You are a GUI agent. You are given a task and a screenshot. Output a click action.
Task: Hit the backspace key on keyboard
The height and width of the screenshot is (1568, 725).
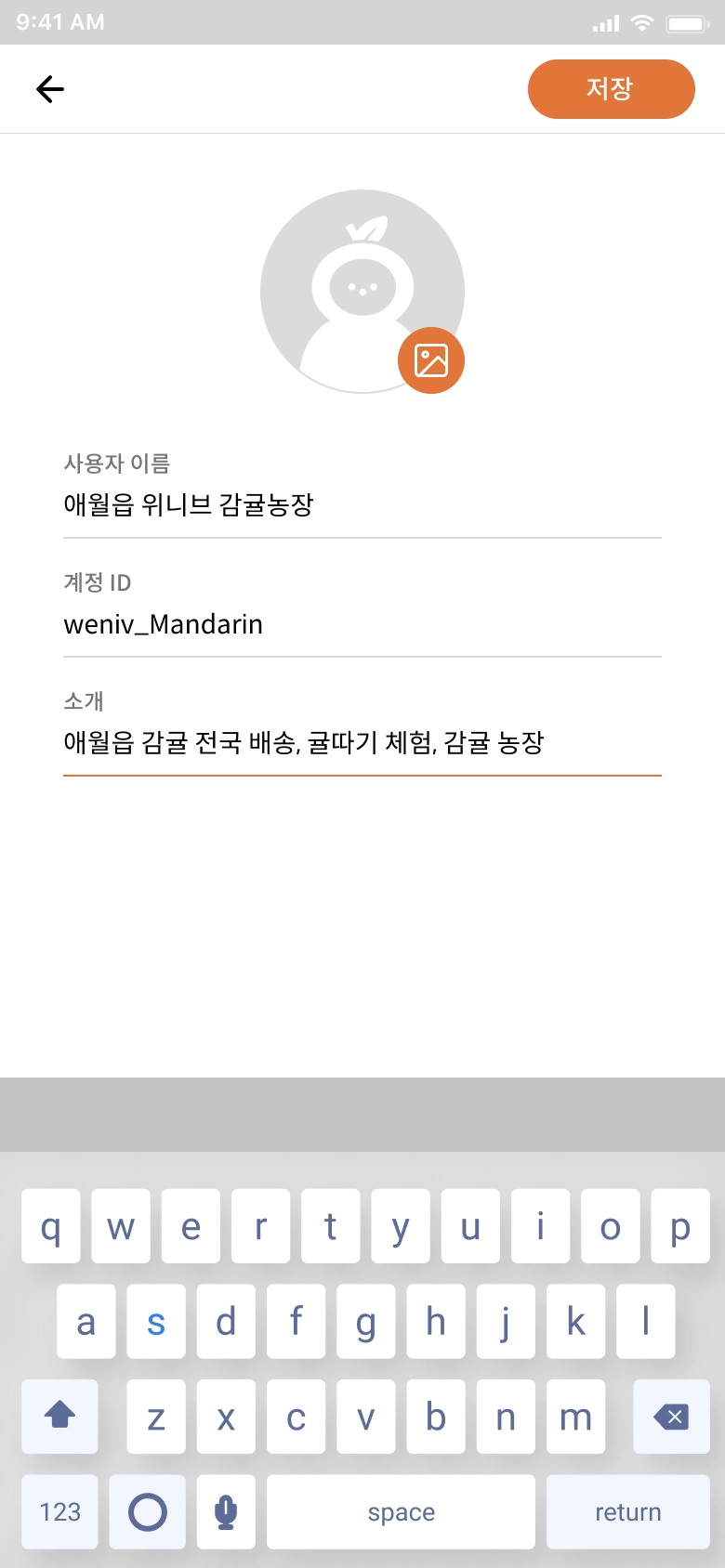[x=671, y=1417]
